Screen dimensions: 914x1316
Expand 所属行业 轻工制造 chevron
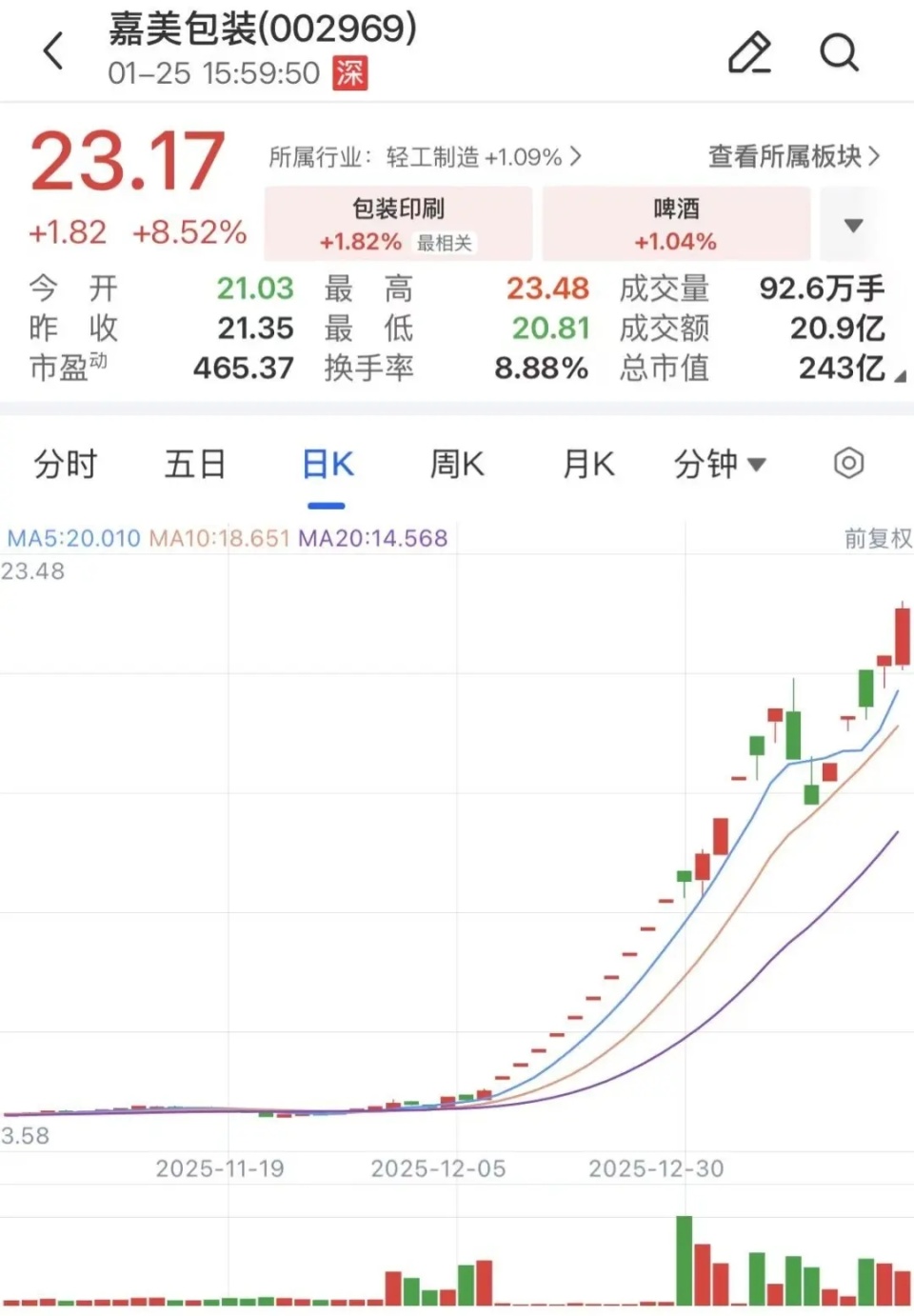[x=577, y=157]
